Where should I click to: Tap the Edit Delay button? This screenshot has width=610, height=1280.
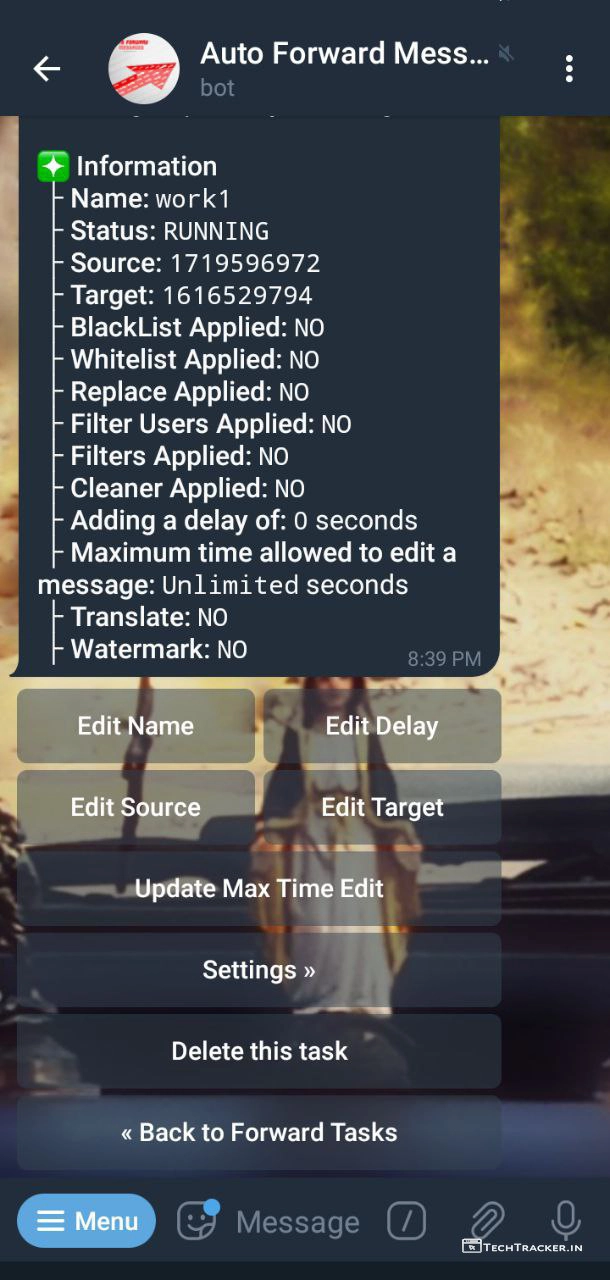coord(382,726)
